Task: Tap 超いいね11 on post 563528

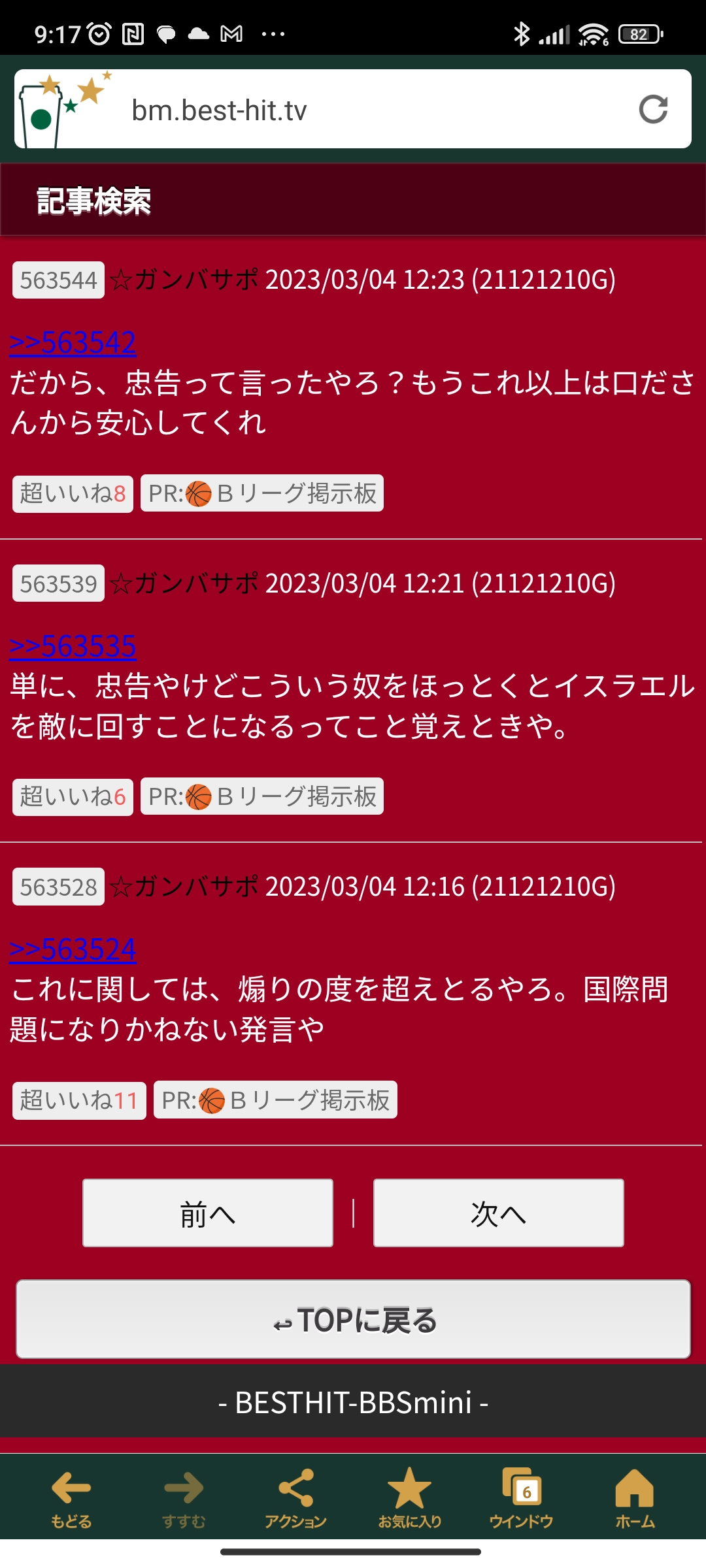Action: (79, 1100)
